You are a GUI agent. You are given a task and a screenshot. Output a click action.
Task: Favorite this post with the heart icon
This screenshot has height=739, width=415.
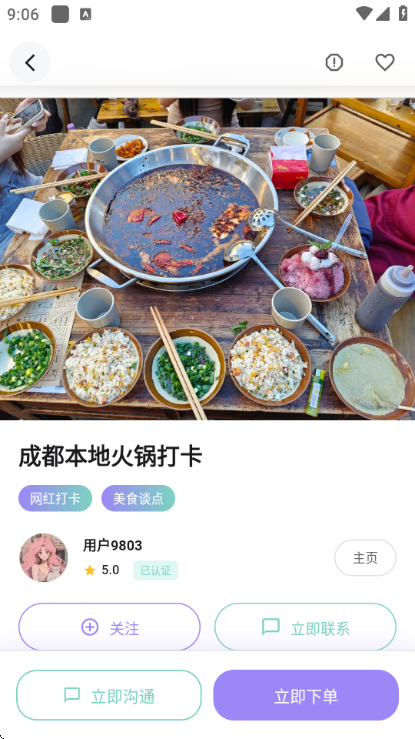coord(384,62)
